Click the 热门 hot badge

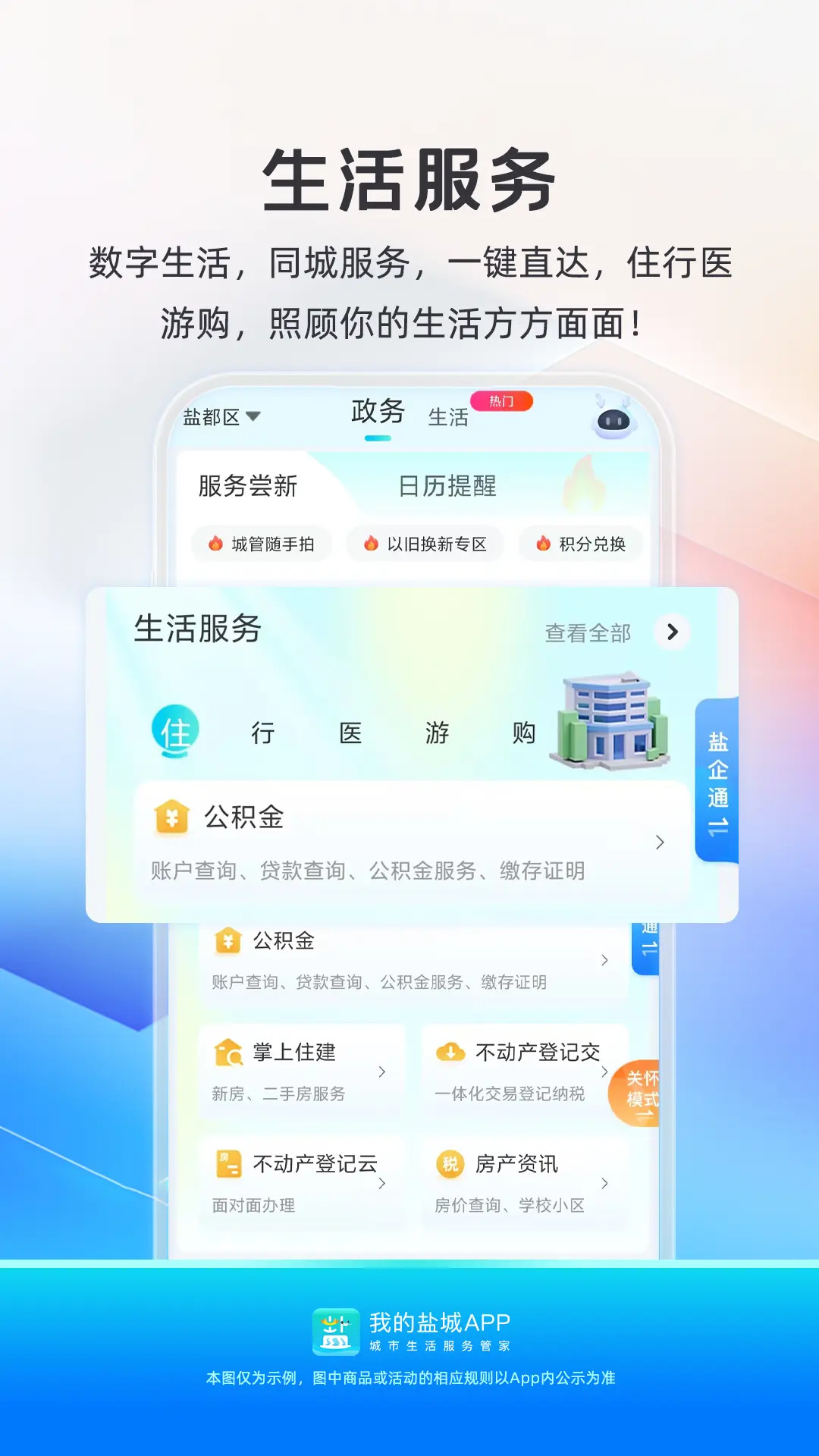tap(503, 400)
